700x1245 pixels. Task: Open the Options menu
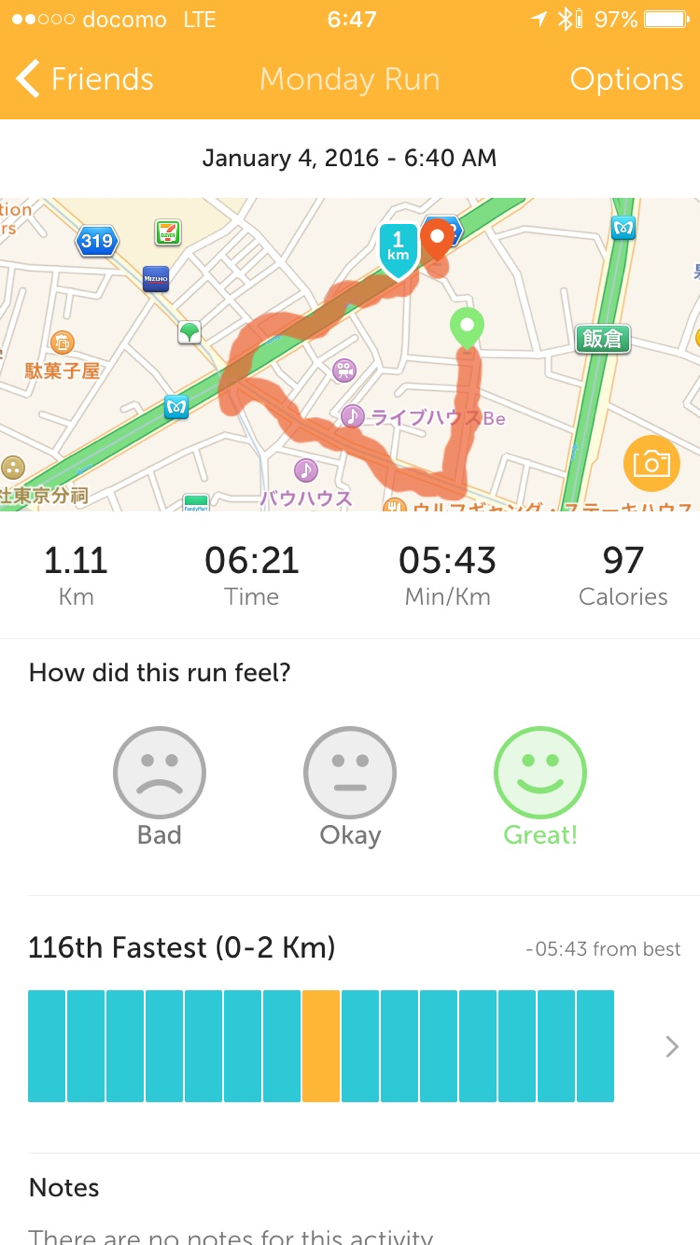[626, 80]
